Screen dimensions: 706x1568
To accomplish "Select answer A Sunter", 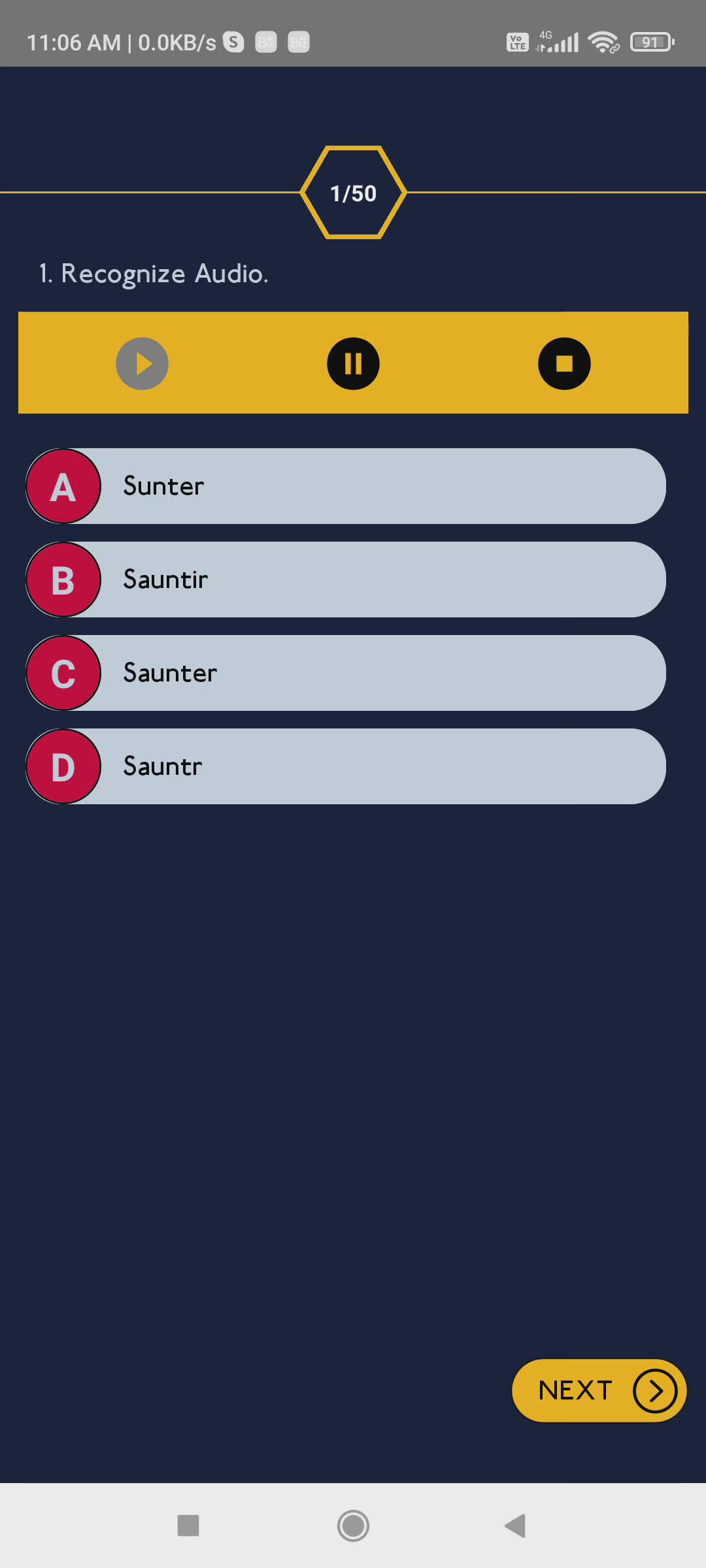I will click(346, 486).
